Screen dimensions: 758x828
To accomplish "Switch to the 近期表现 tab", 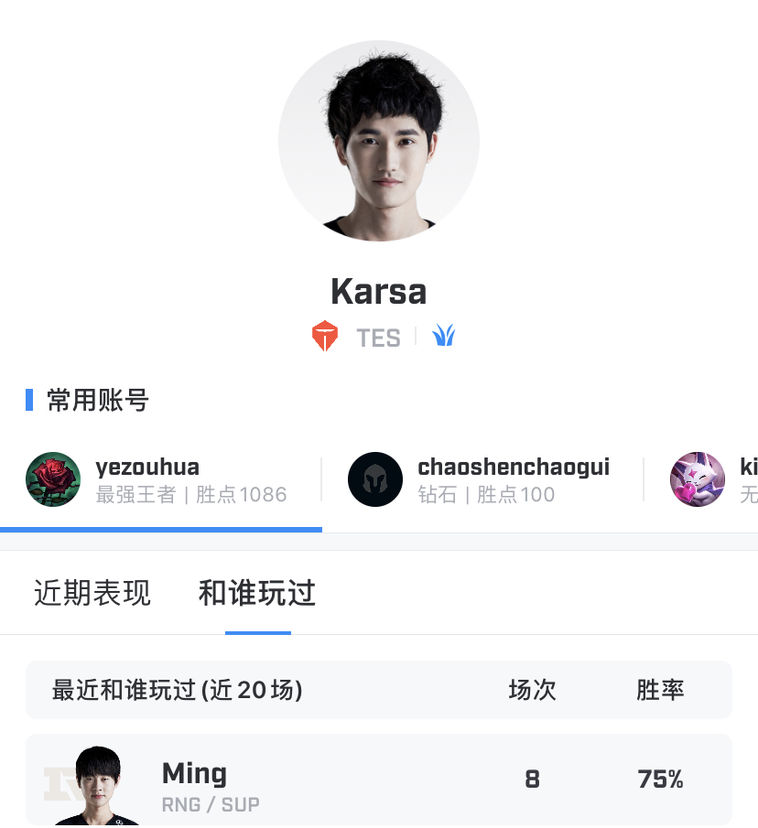I will click(x=92, y=593).
